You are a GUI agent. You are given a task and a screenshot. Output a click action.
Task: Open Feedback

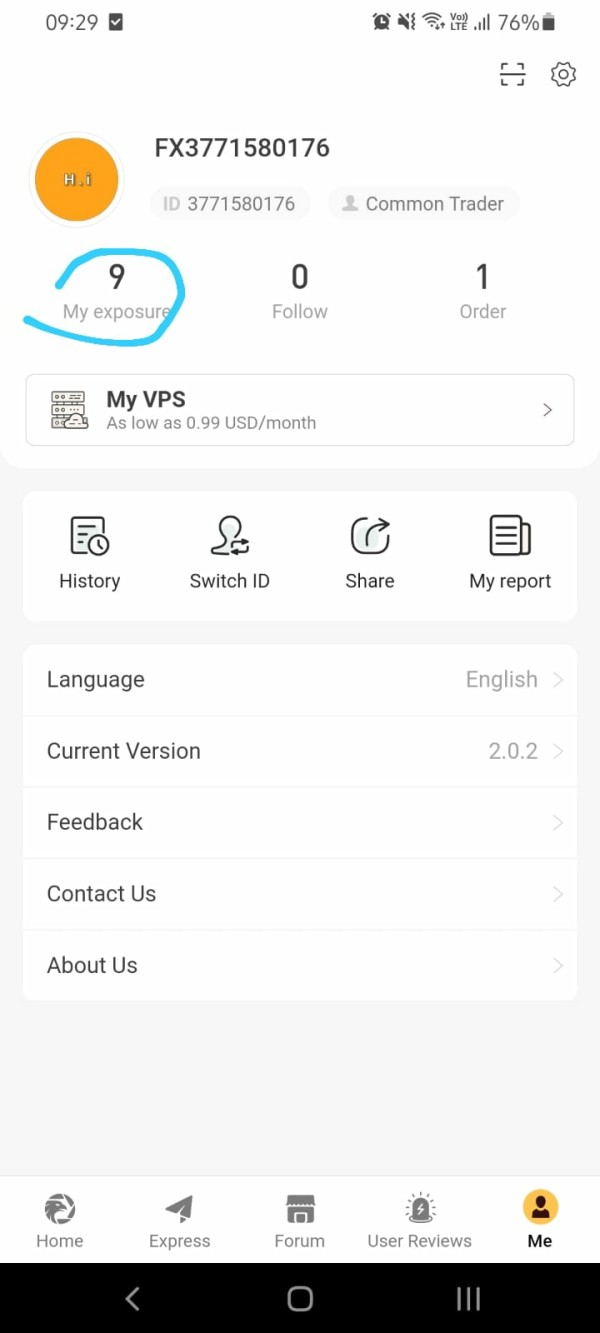pyautogui.click(x=300, y=822)
